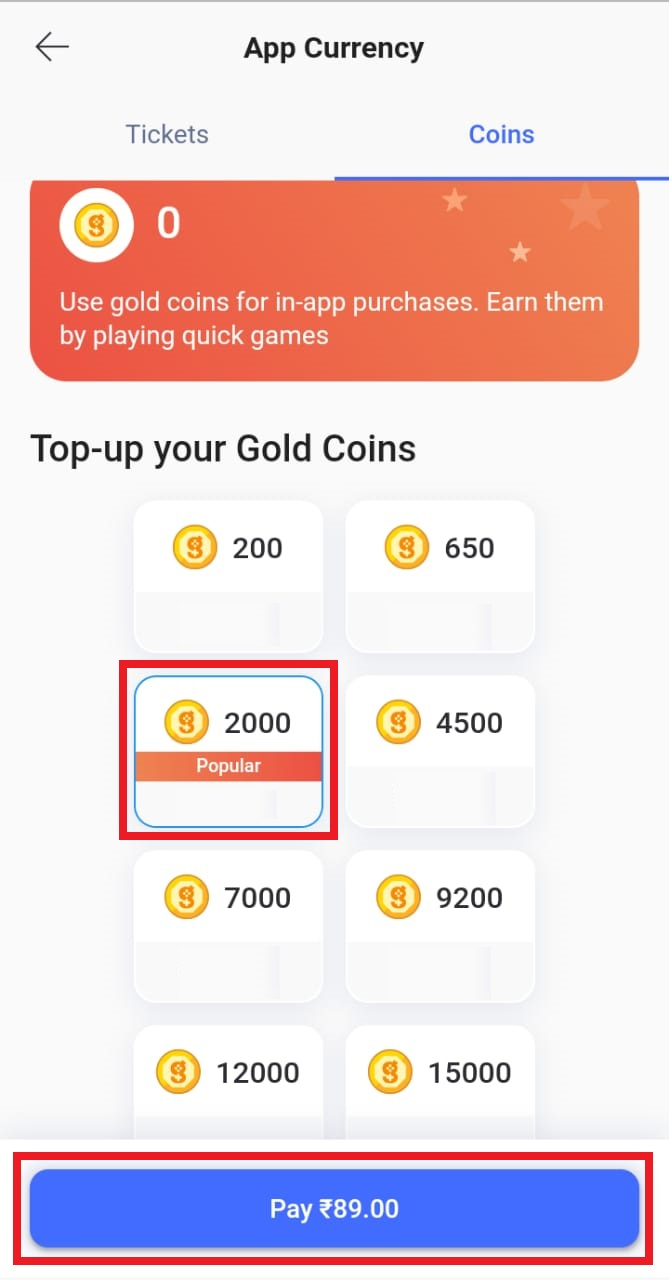The height and width of the screenshot is (1280, 669).
Task: Select the 650 coins pack
Action: tap(440, 575)
